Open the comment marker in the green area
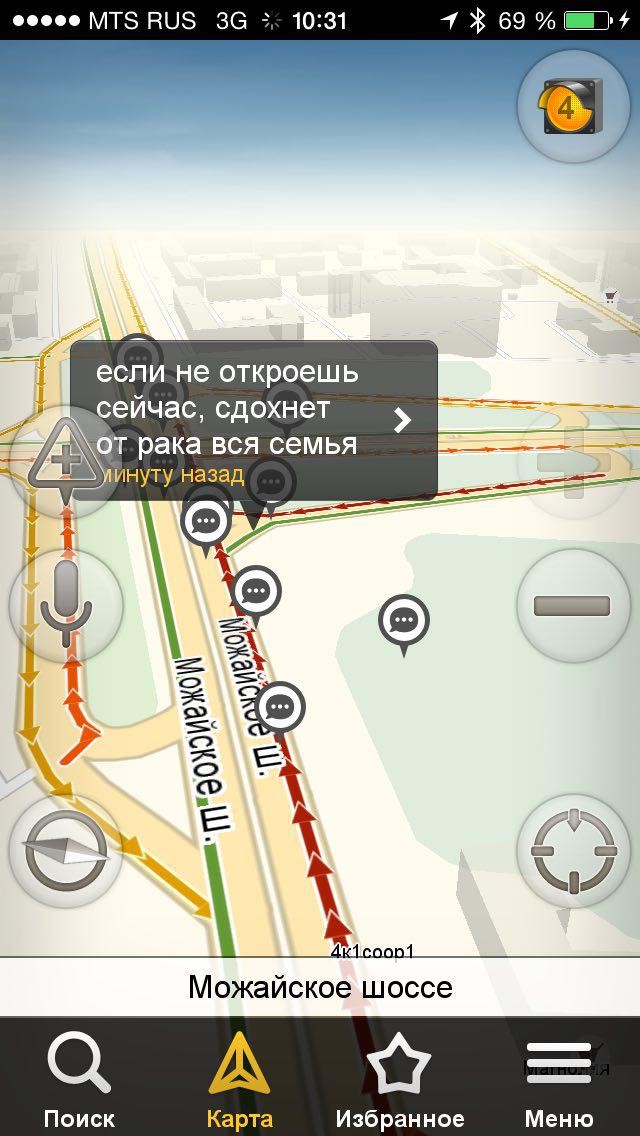The height and width of the screenshot is (1136, 640). [404, 623]
